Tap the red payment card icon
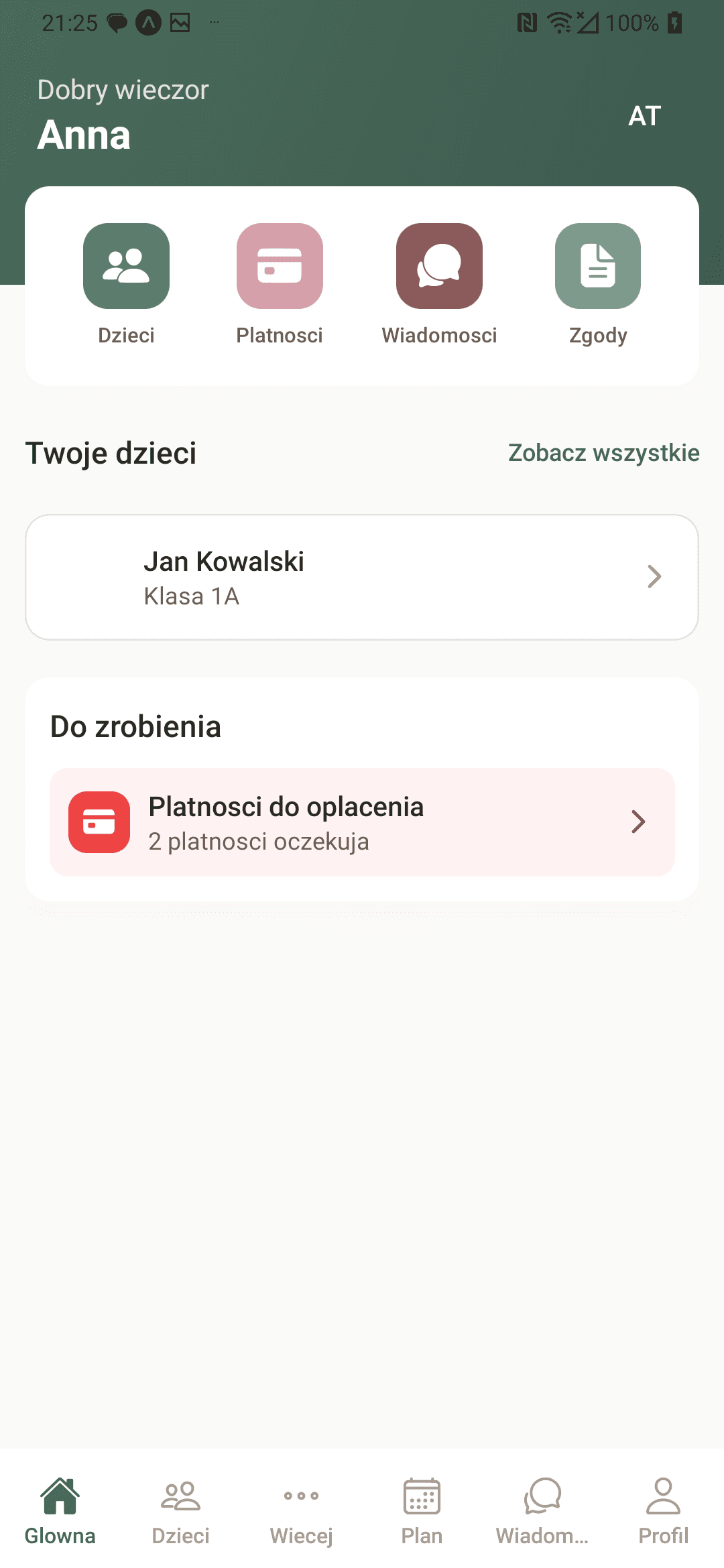 (99, 821)
